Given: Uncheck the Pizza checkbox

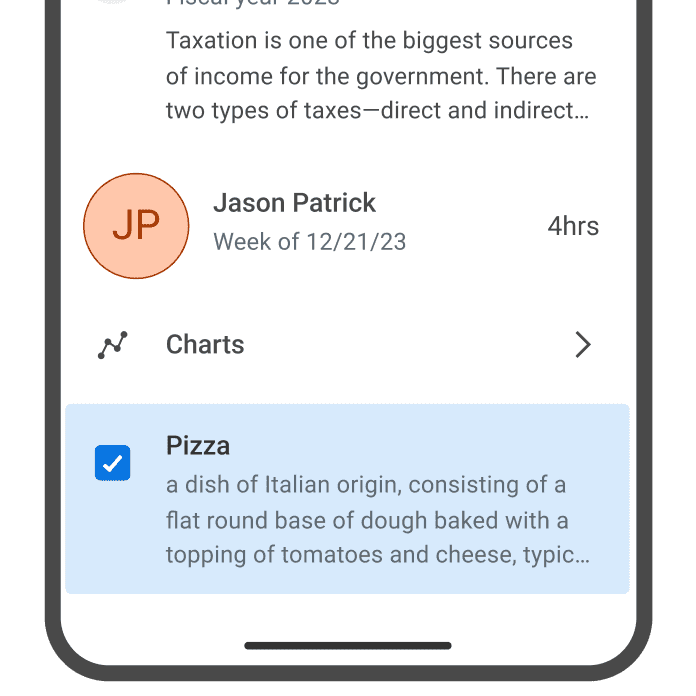Looking at the screenshot, I should (113, 463).
